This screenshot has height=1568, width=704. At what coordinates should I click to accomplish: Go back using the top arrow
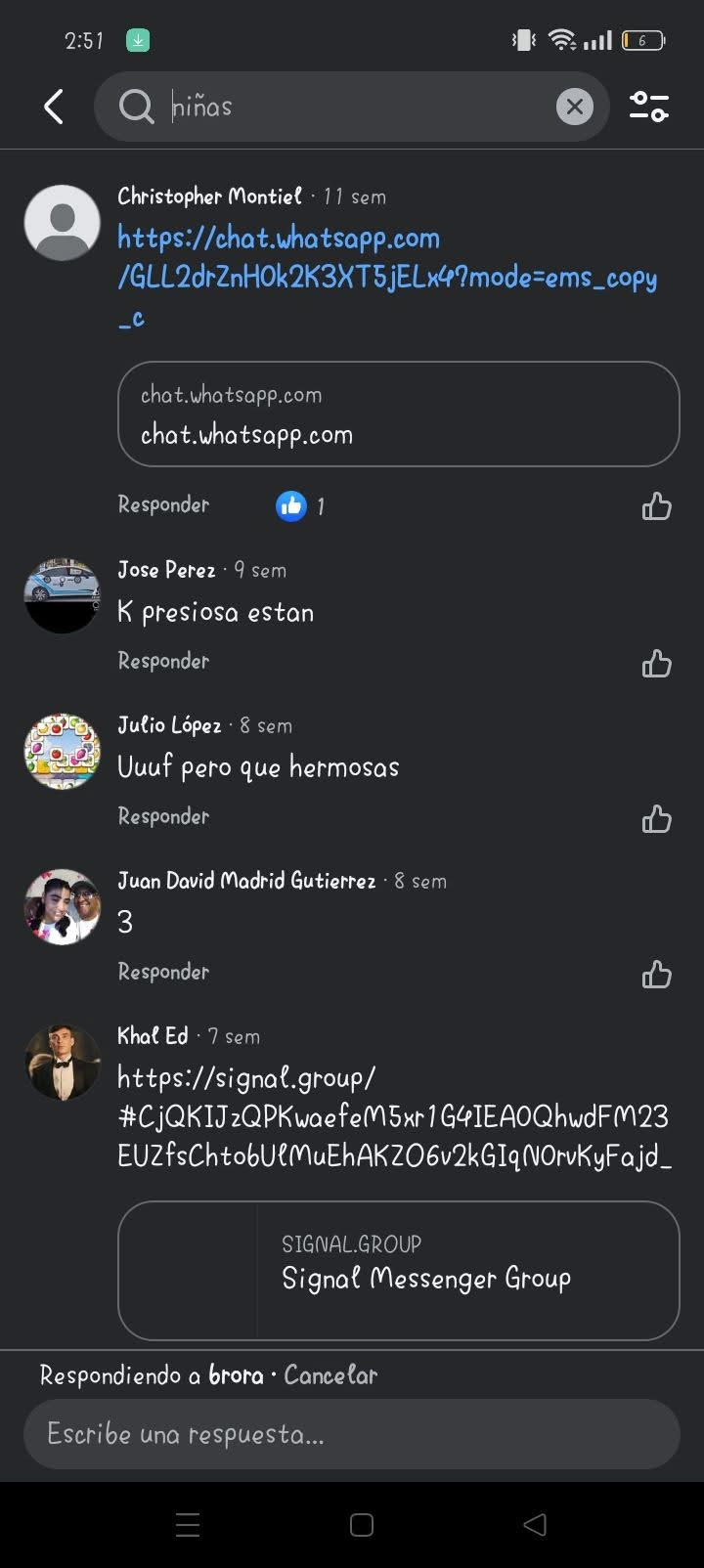55,107
